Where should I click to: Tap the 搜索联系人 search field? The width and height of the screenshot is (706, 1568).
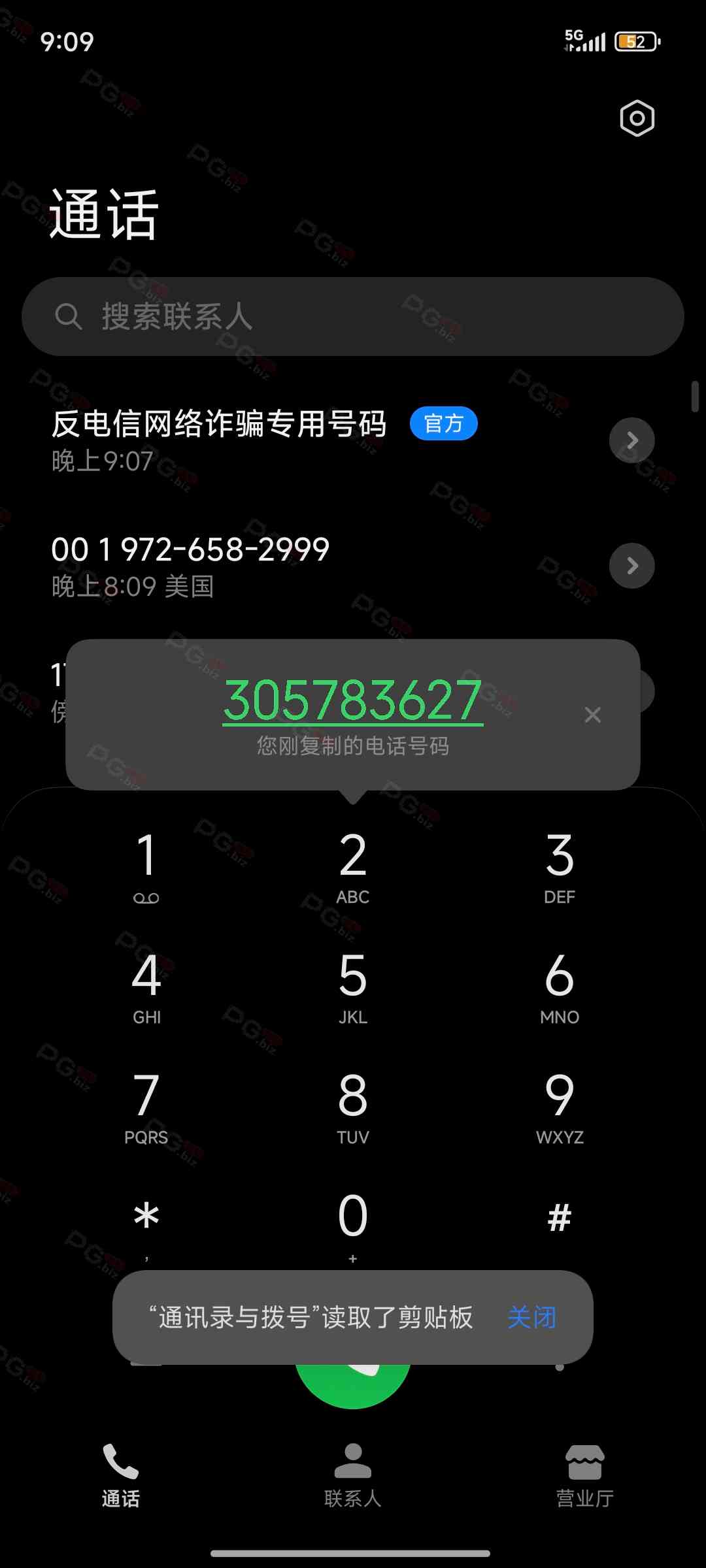click(353, 317)
